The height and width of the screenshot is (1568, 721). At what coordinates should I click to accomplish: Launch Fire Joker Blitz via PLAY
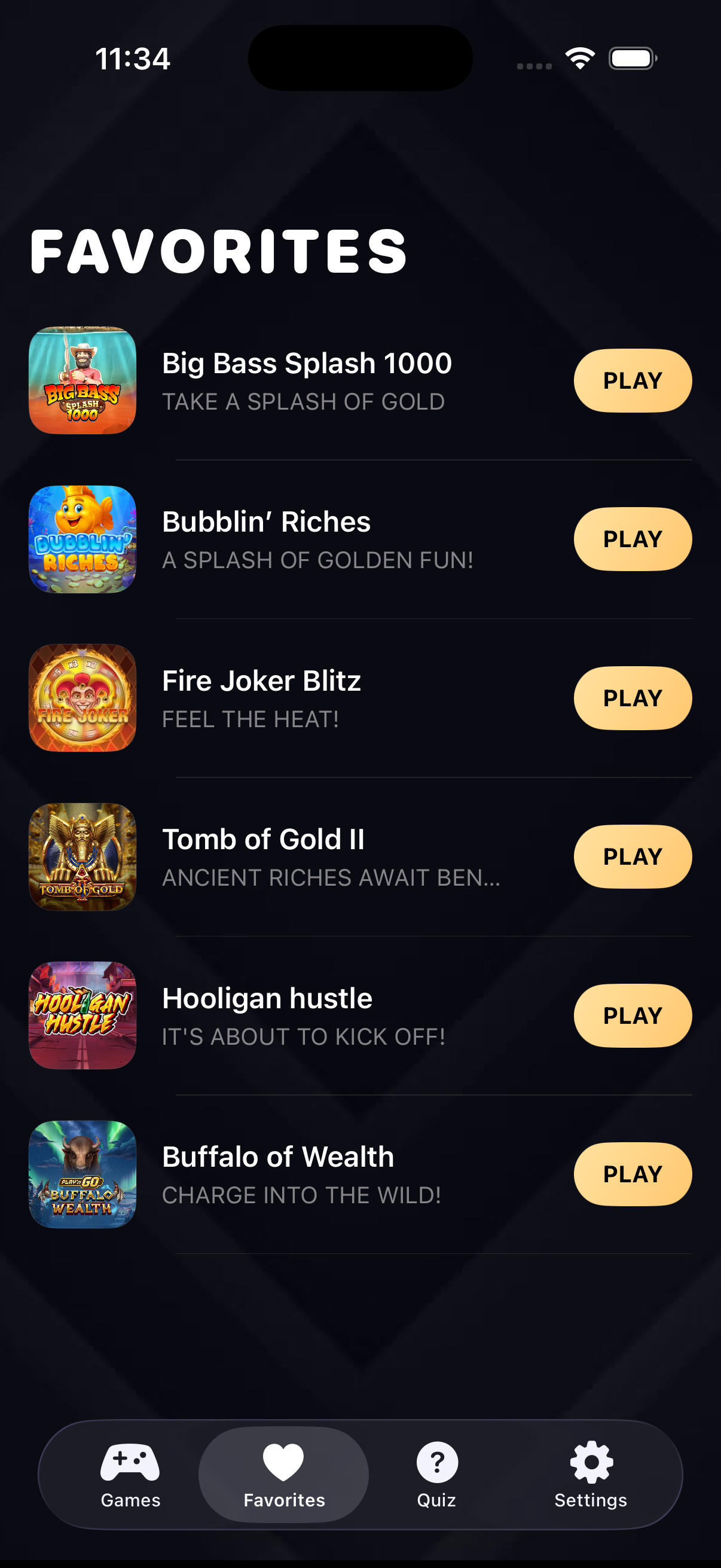click(632, 698)
